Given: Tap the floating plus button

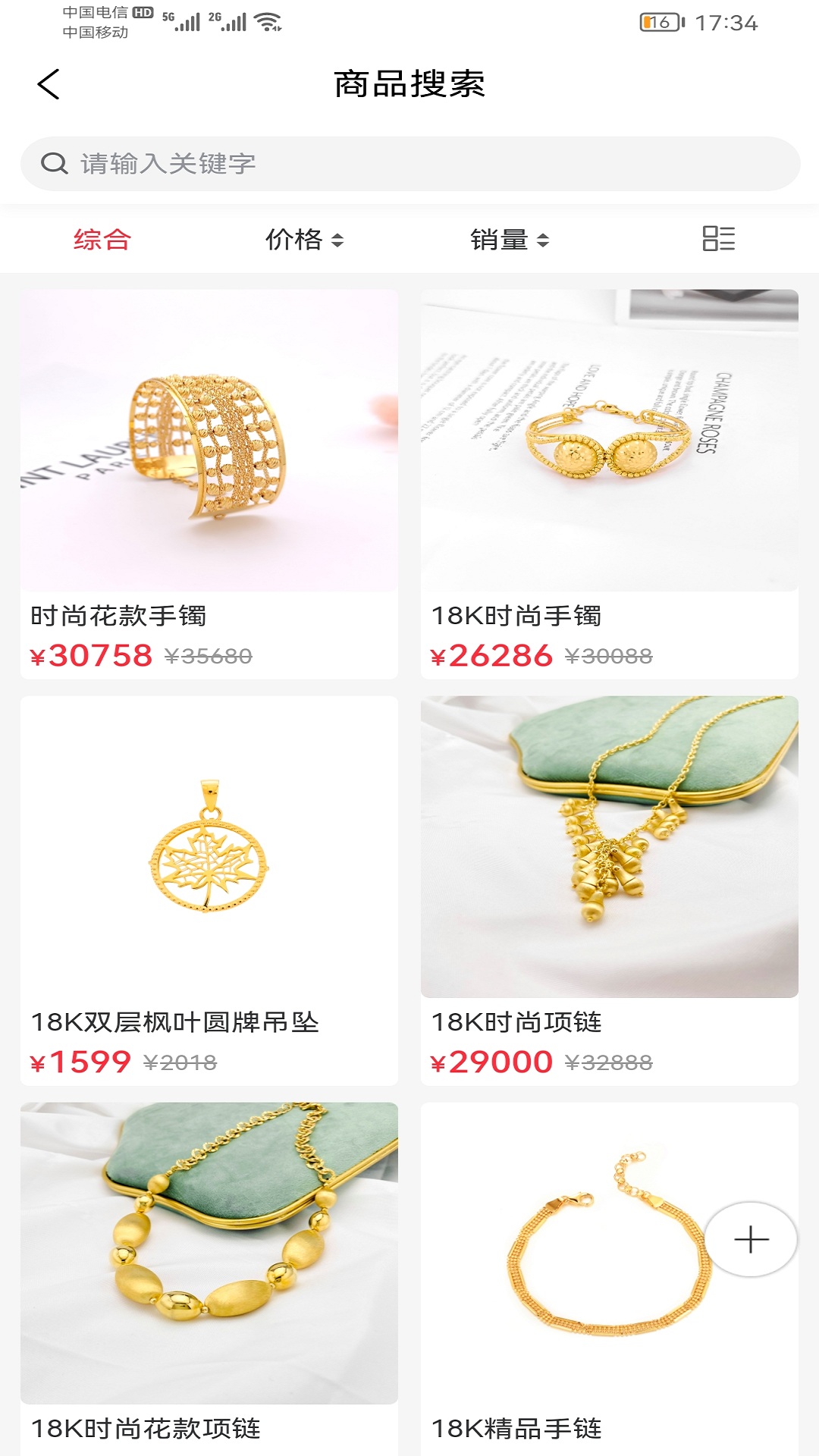Looking at the screenshot, I should (751, 1239).
